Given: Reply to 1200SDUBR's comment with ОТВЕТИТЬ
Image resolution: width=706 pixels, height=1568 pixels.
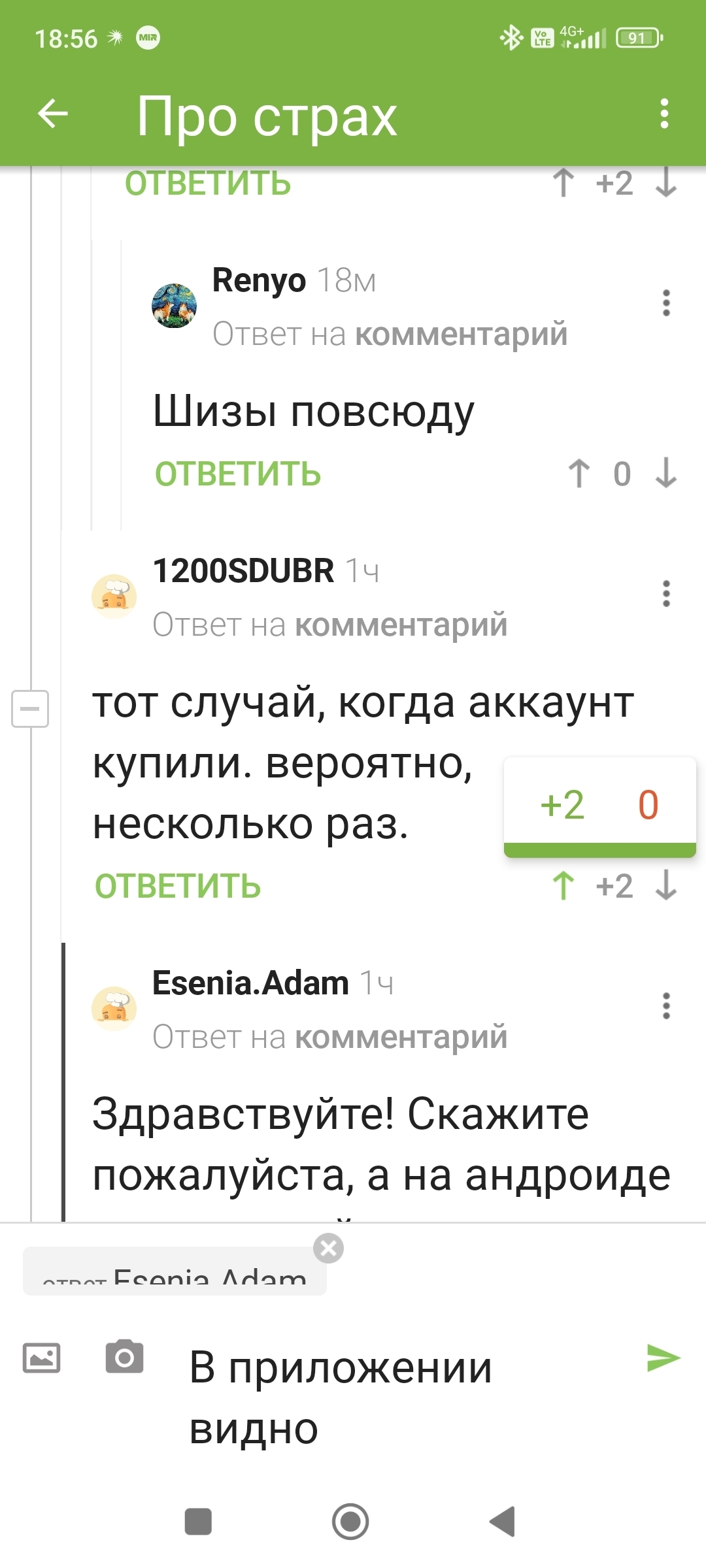Looking at the screenshot, I should pos(178,887).
